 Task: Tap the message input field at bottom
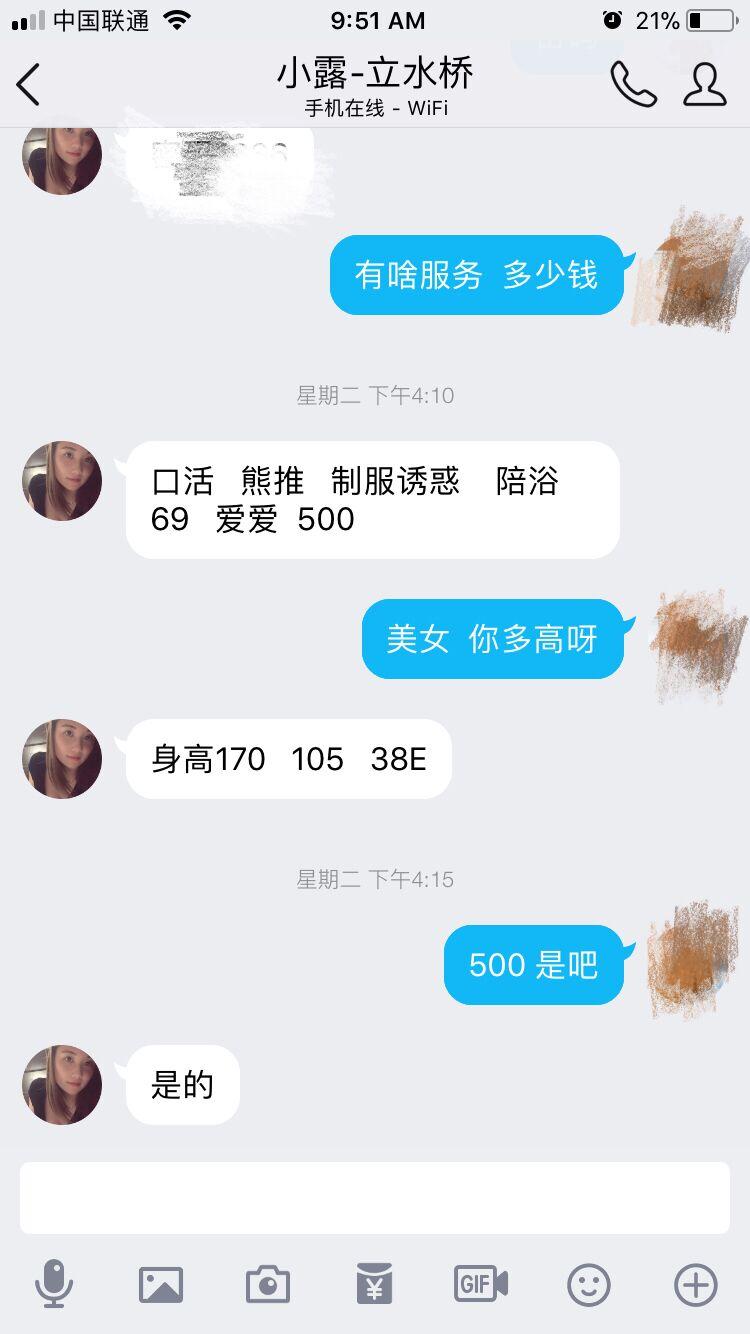[x=375, y=1197]
